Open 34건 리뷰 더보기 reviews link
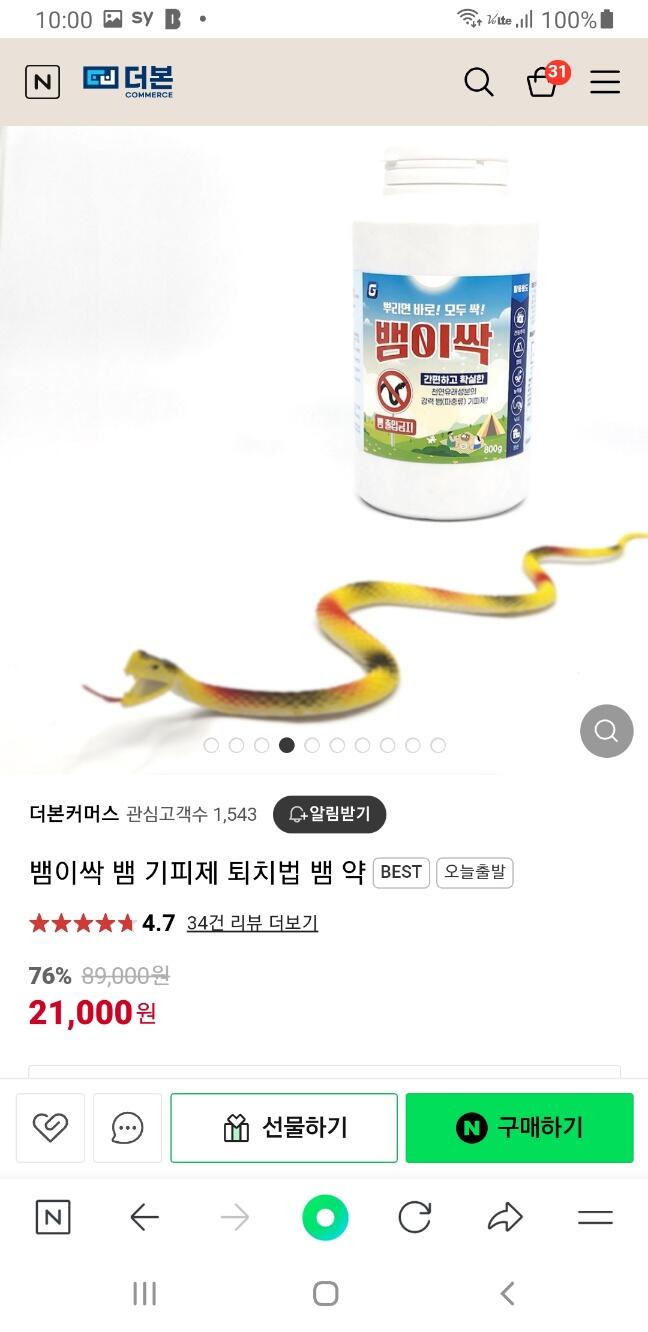Screen dimensions: 648x1332 click(252, 923)
